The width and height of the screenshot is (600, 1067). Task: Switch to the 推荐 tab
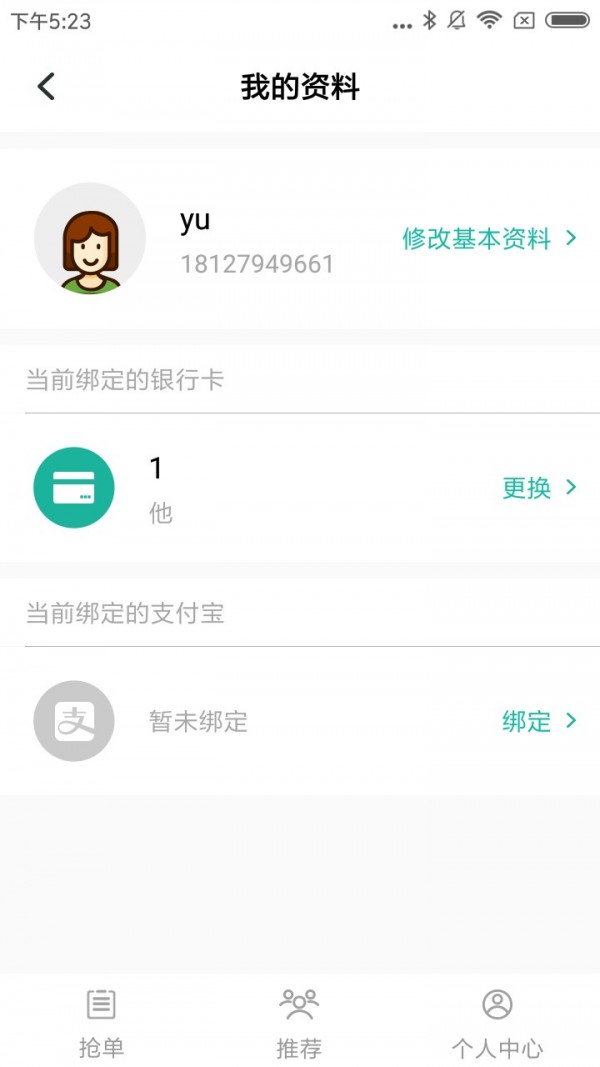pyautogui.click(x=299, y=1022)
